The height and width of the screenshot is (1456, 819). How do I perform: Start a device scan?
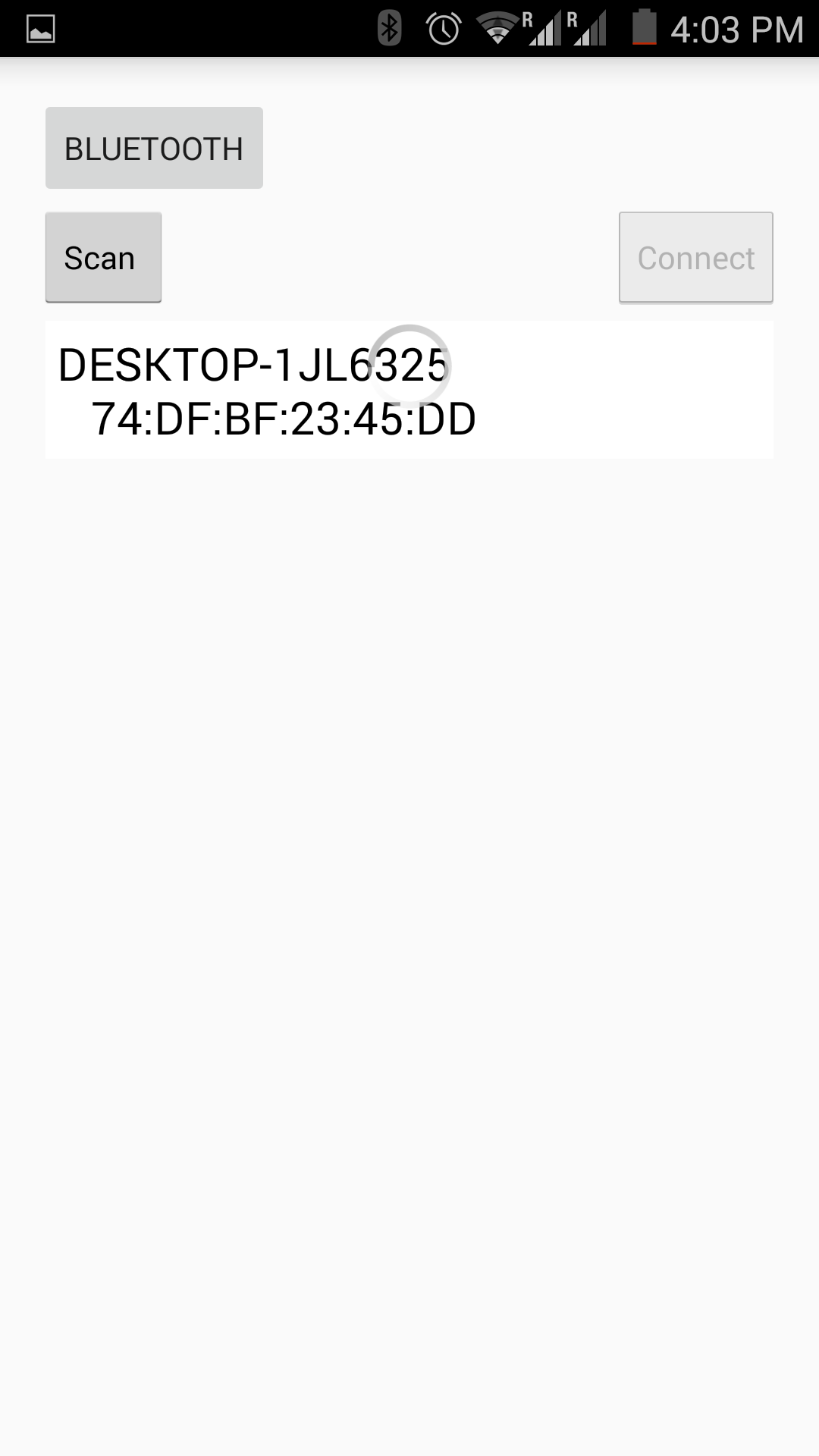pyautogui.click(x=103, y=257)
